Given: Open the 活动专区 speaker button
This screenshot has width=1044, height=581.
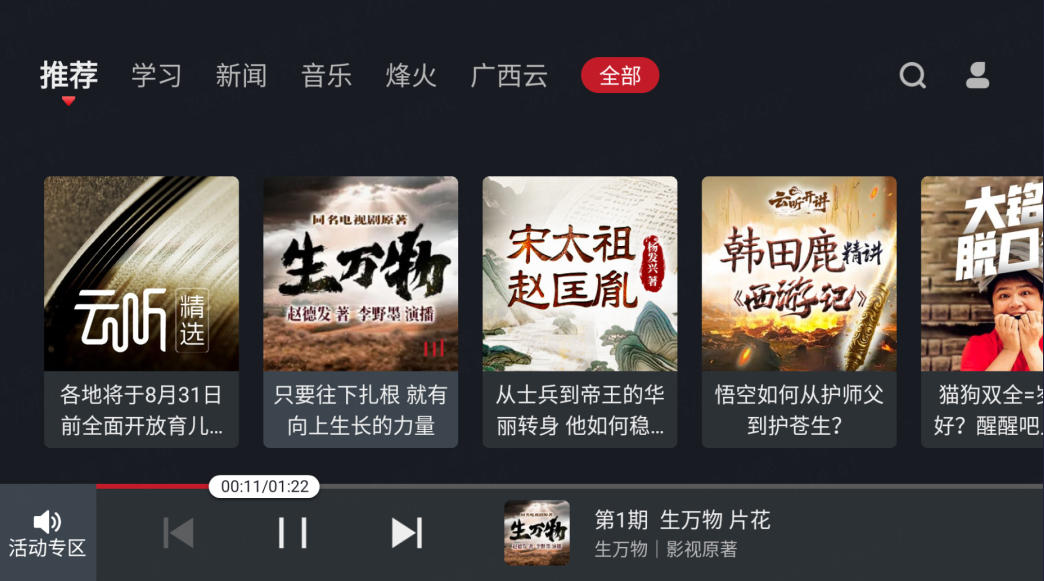Looking at the screenshot, I should [47, 533].
